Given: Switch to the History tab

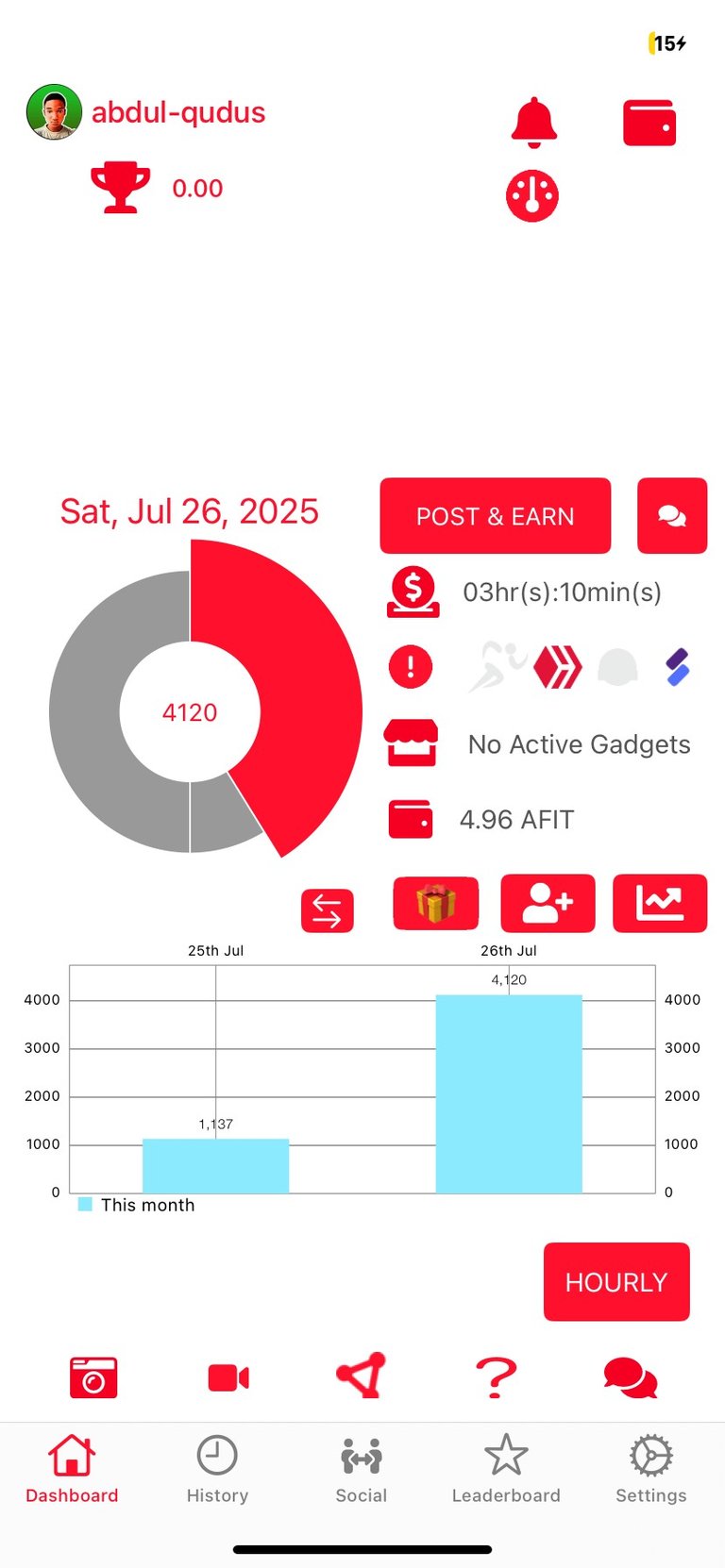Looking at the screenshot, I should click(x=217, y=1469).
